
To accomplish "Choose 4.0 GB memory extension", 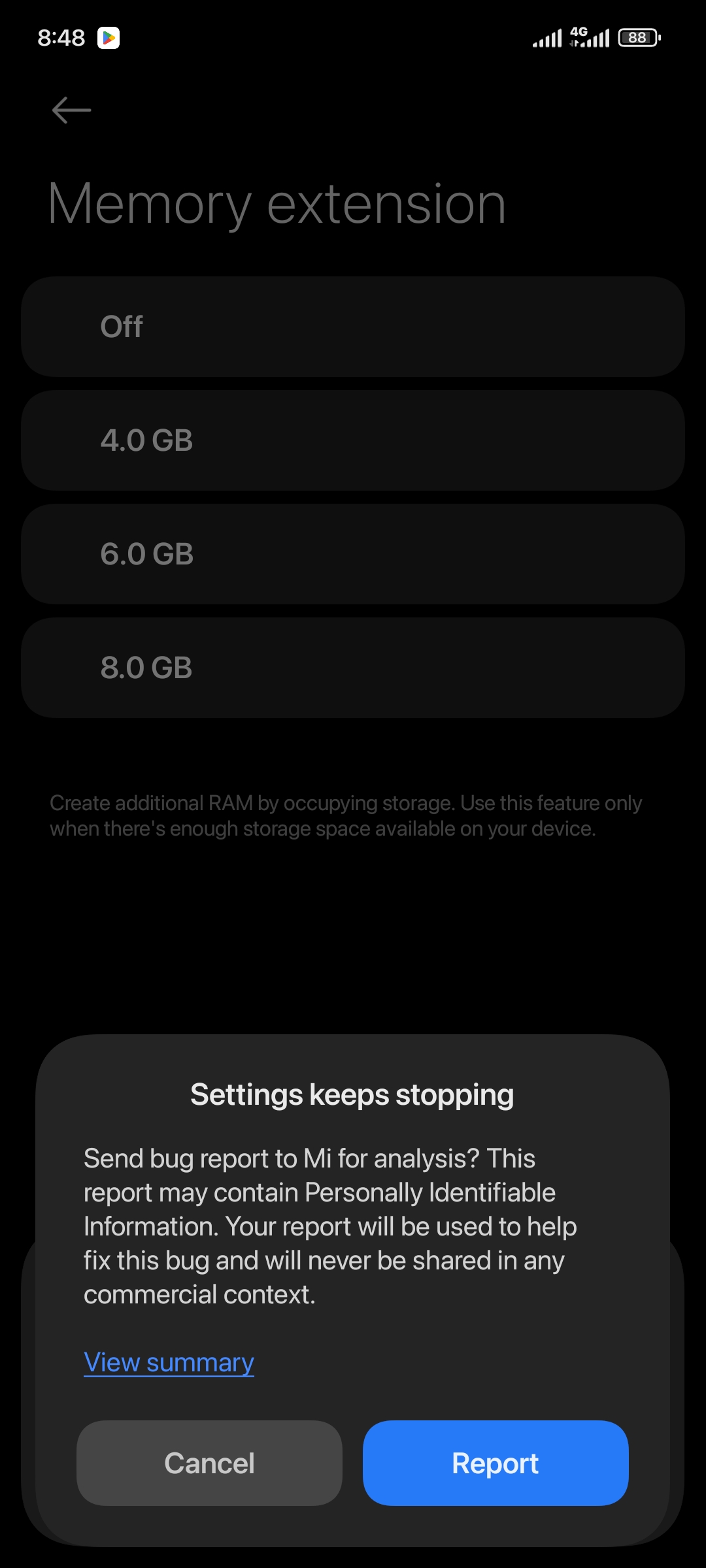I will pyautogui.click(x=353, y=440).
